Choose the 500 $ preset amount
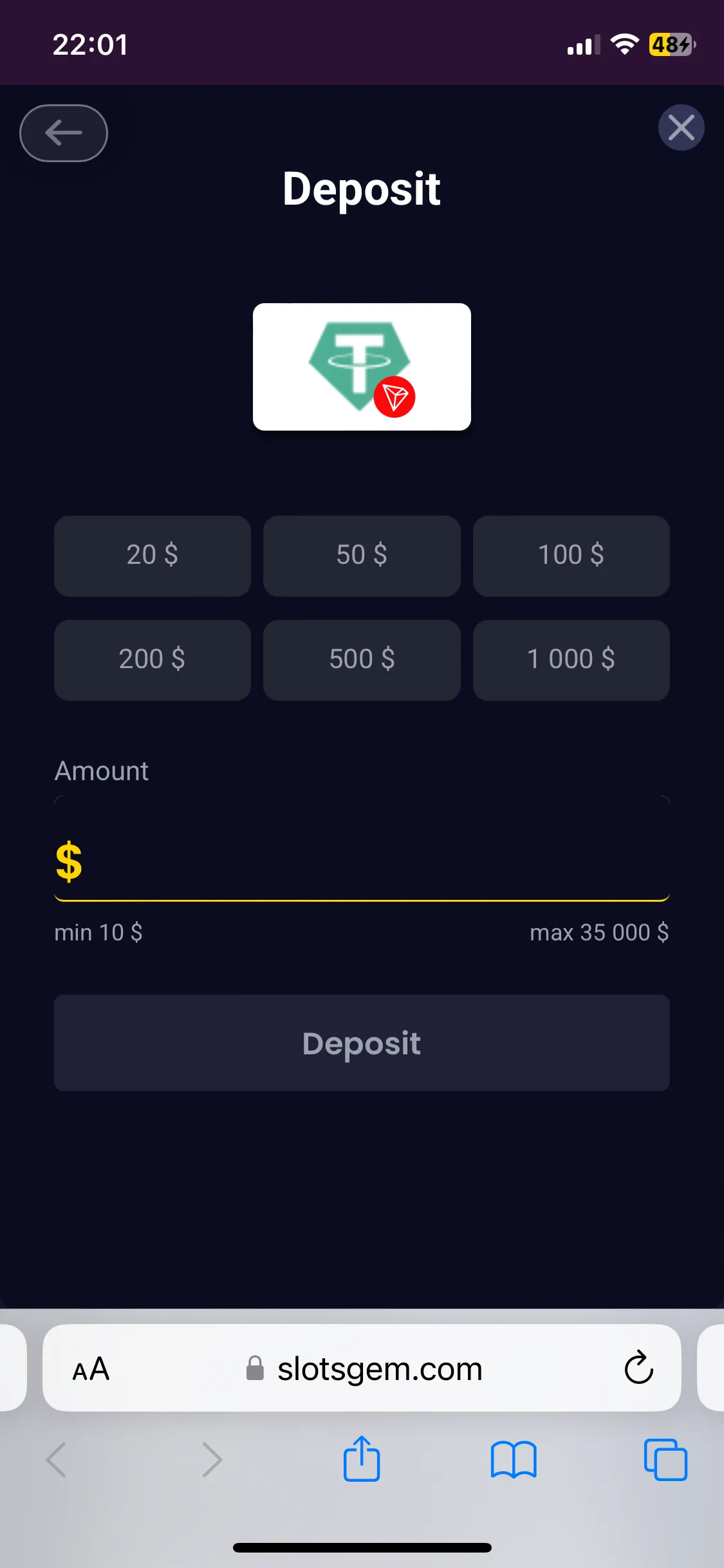This screenshot has height=1568, width=724. point(362,660)
